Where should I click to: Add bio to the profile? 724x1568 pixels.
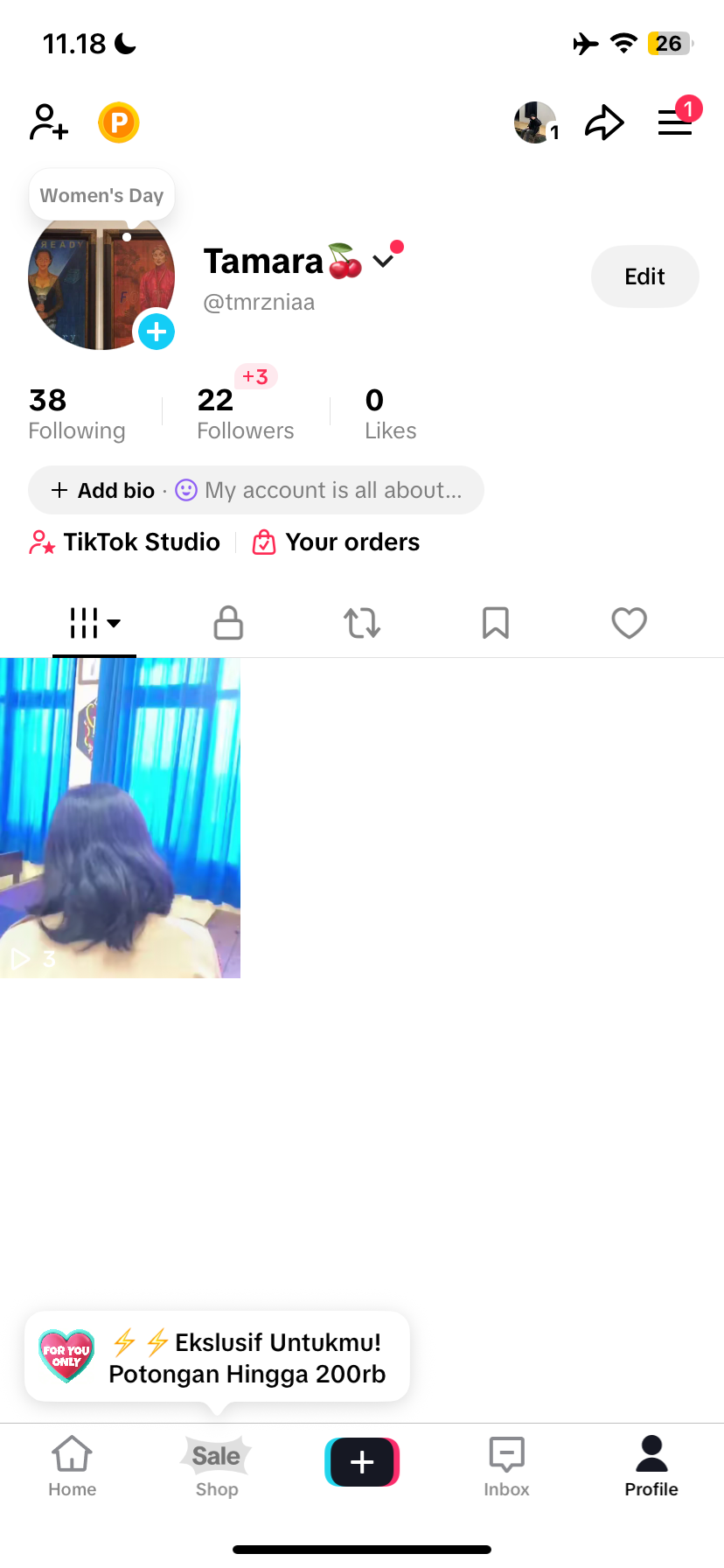[105, 490]
